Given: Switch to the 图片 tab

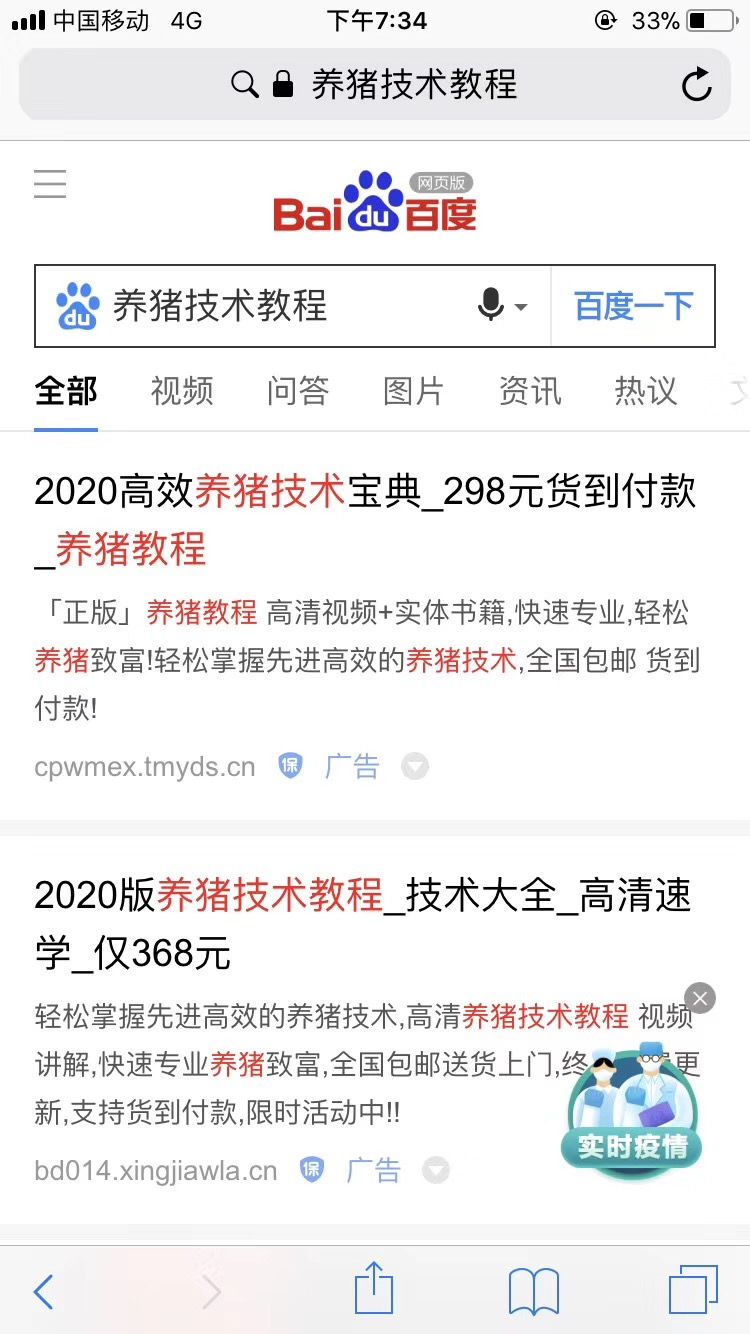Looking at the screenshot, I should coord(413,391).
